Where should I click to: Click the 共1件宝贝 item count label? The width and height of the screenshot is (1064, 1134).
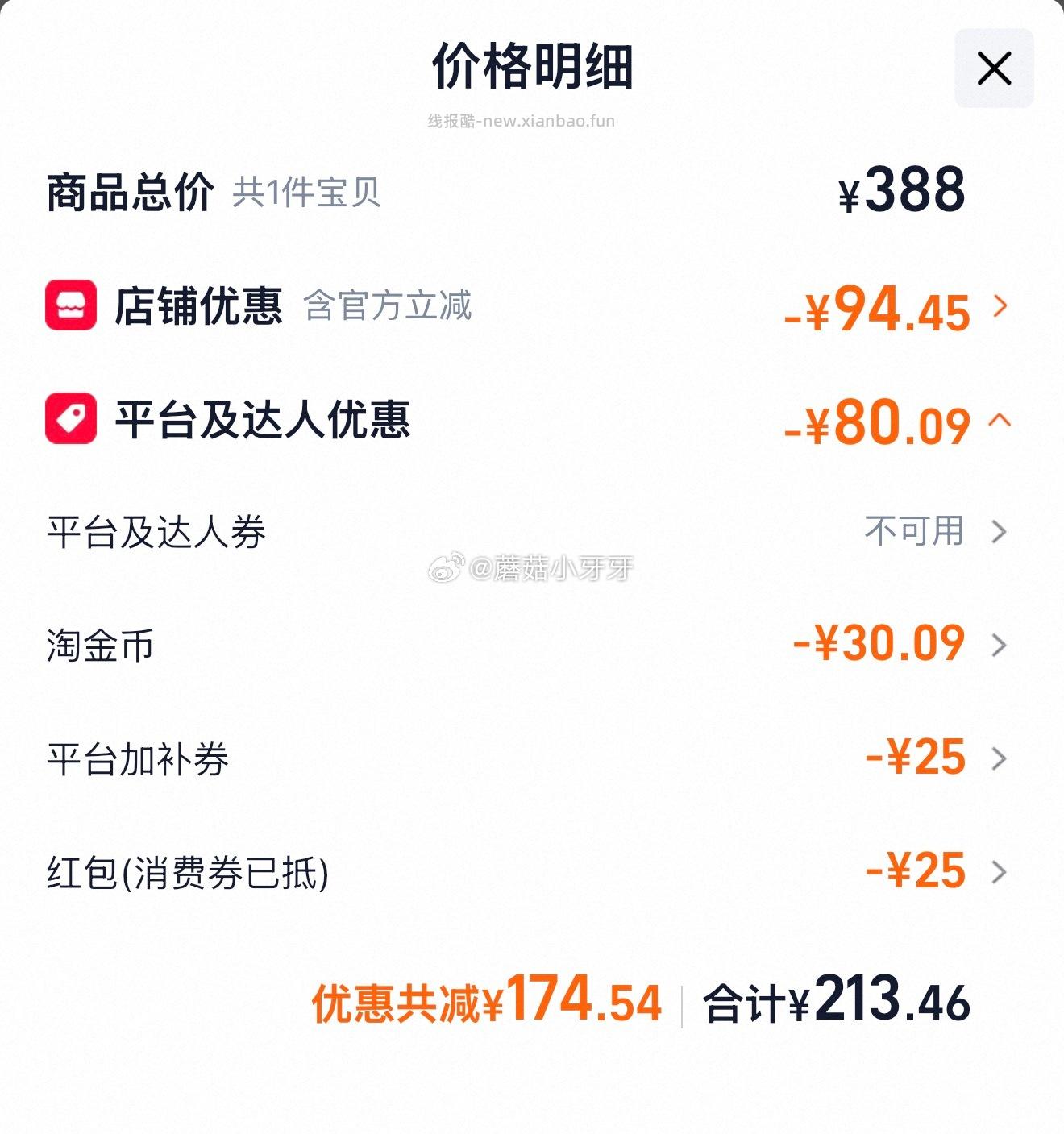[x=306, y=193]
